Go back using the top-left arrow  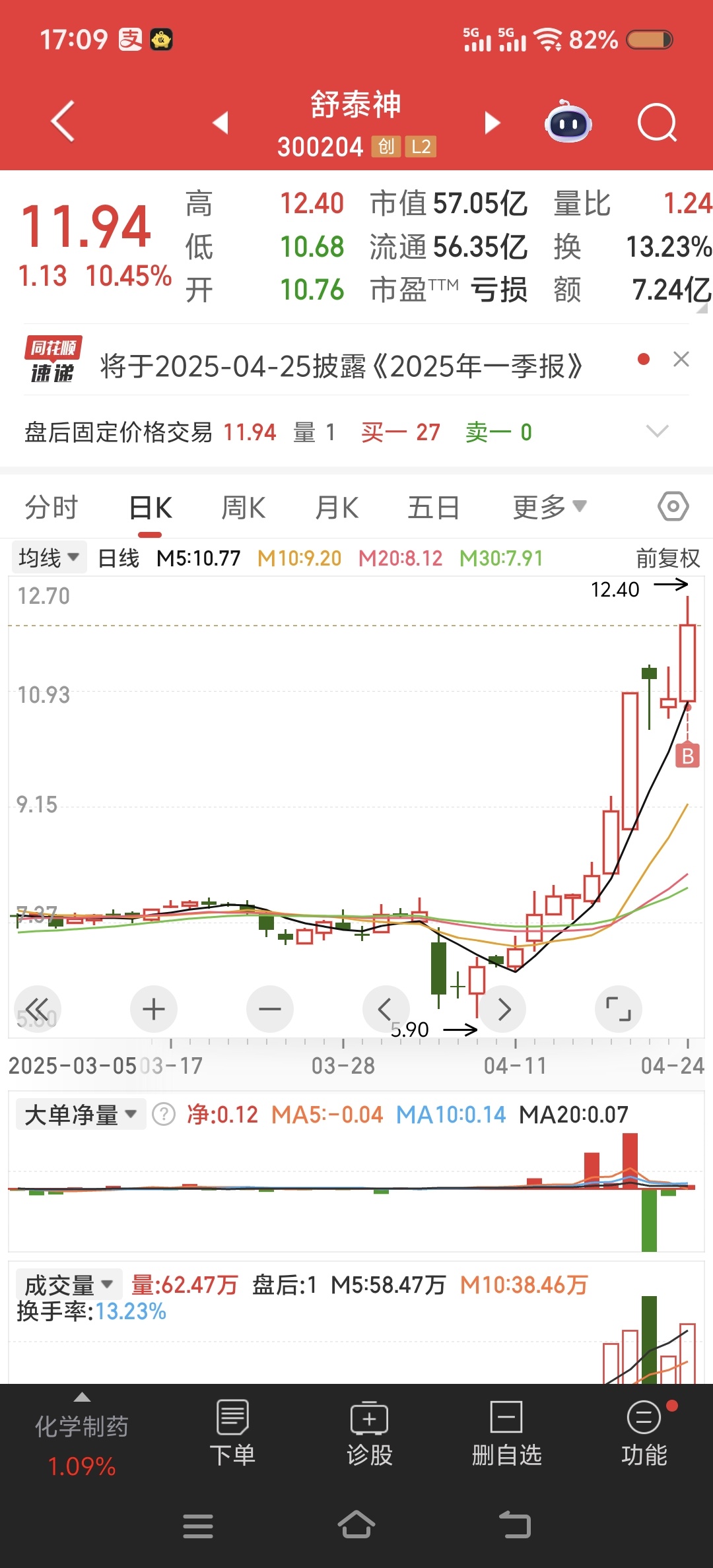pyautogui.click(x=63, y=122)
